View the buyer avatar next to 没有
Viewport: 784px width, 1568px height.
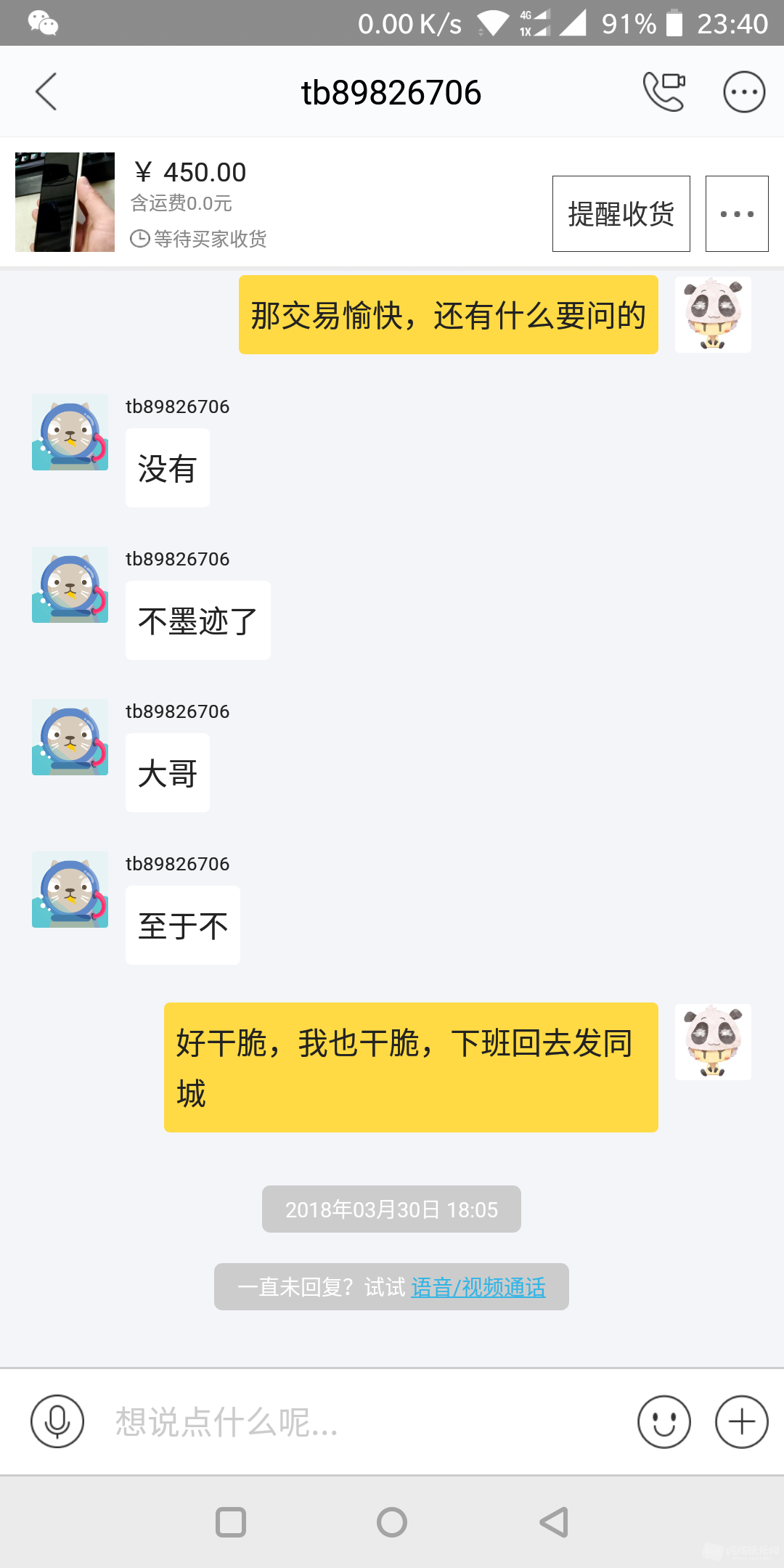pyautogui.click(x=70, y=433)
